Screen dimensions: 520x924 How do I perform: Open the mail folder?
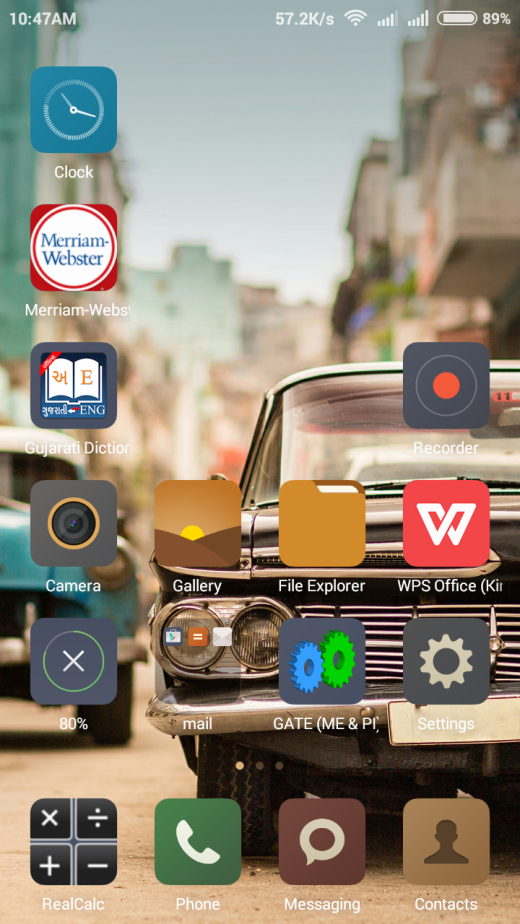tap(198, 661)
